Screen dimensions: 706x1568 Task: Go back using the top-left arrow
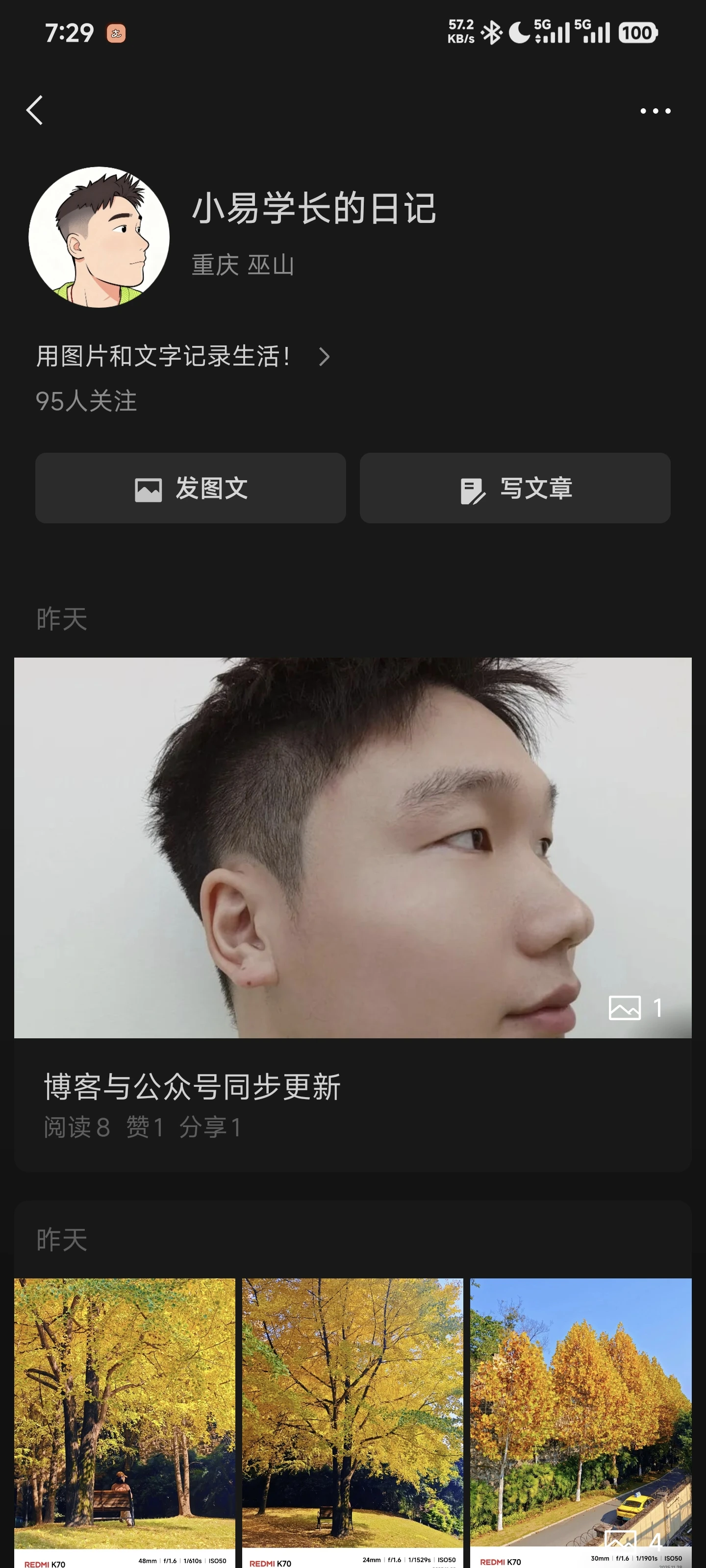(35, 110)
